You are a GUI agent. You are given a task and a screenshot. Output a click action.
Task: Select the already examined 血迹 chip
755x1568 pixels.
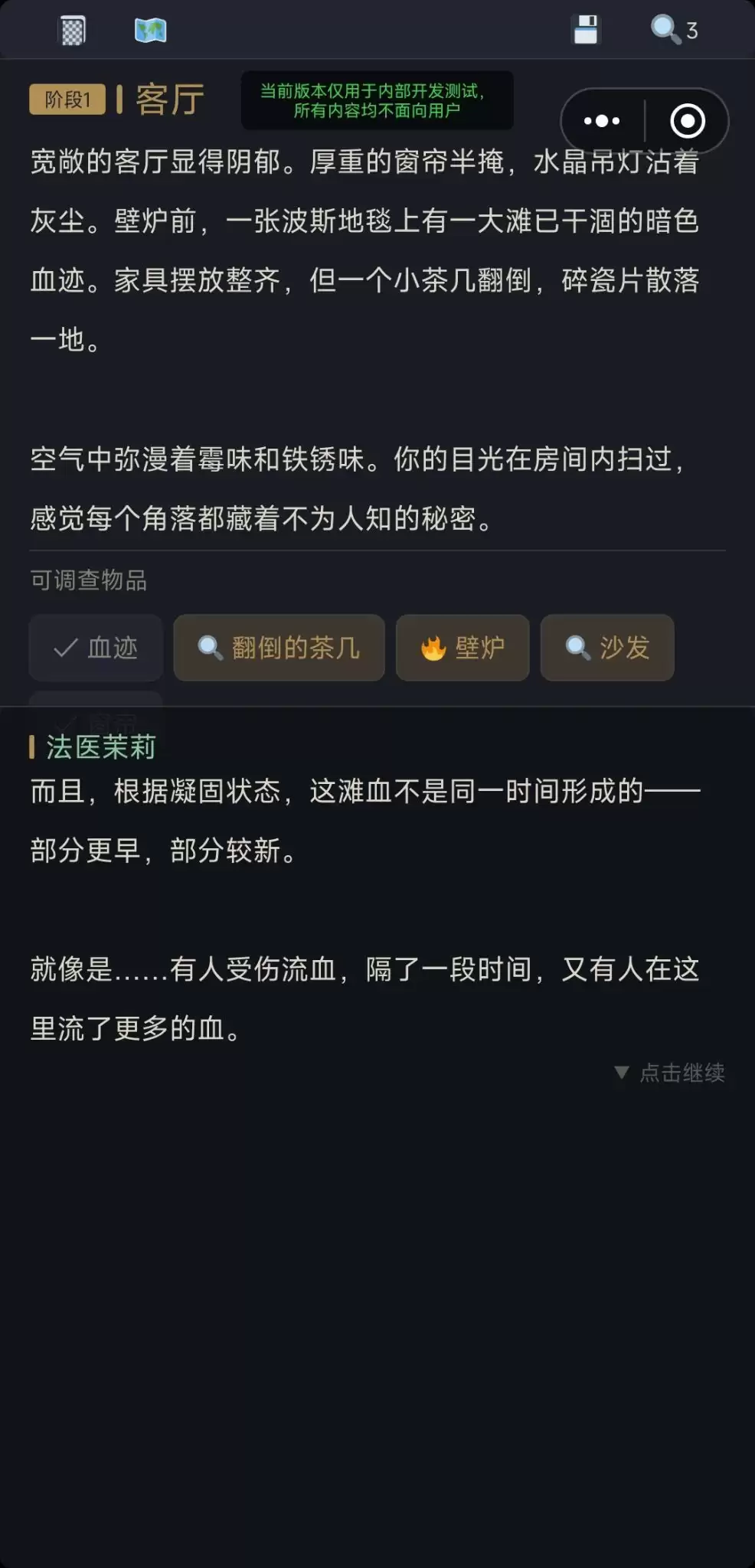coord(96,648)
